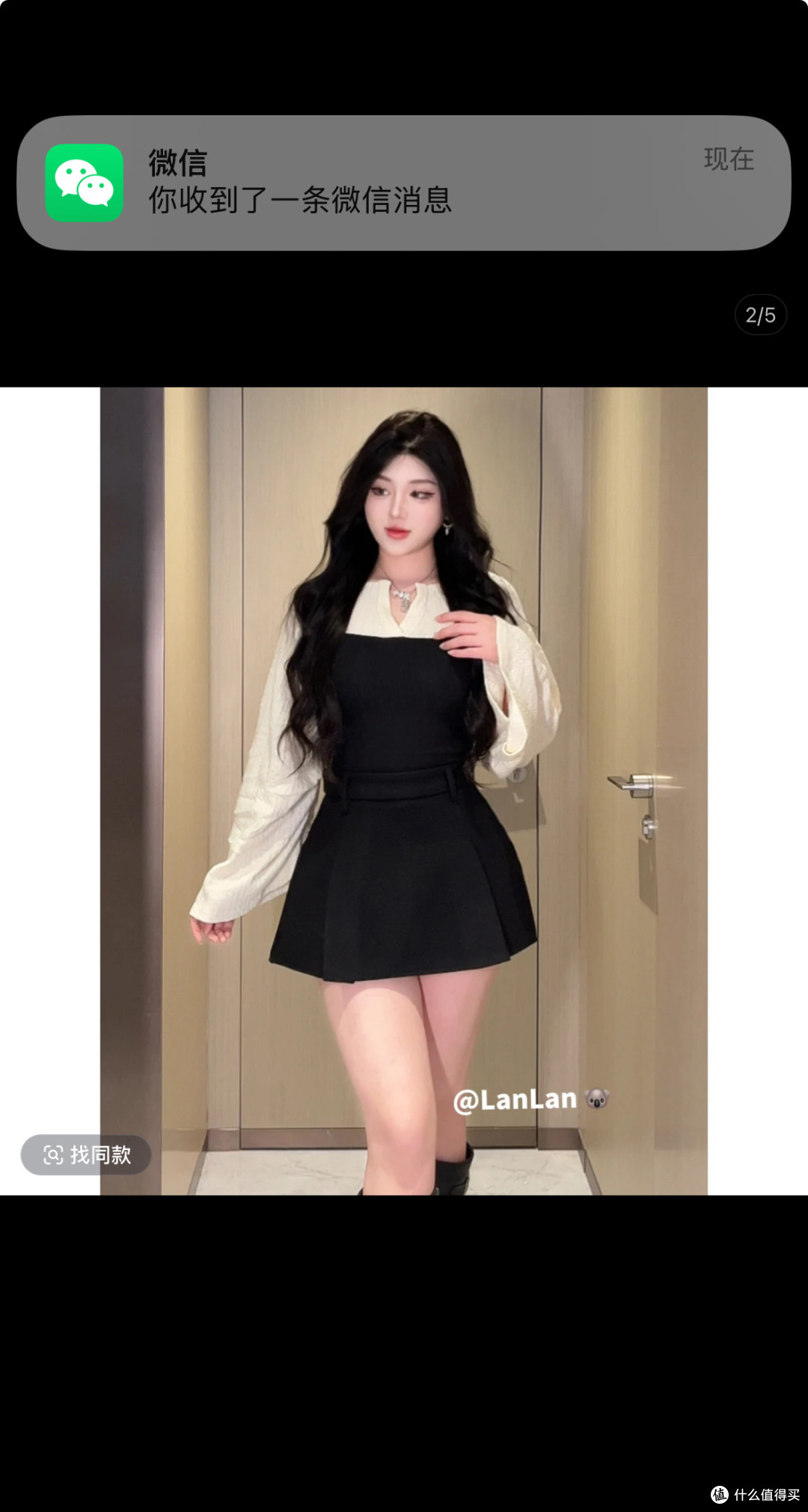The image size is (808, 1512).
Task: Tap the full-screen outfit photo
Action: pos(404,791)
